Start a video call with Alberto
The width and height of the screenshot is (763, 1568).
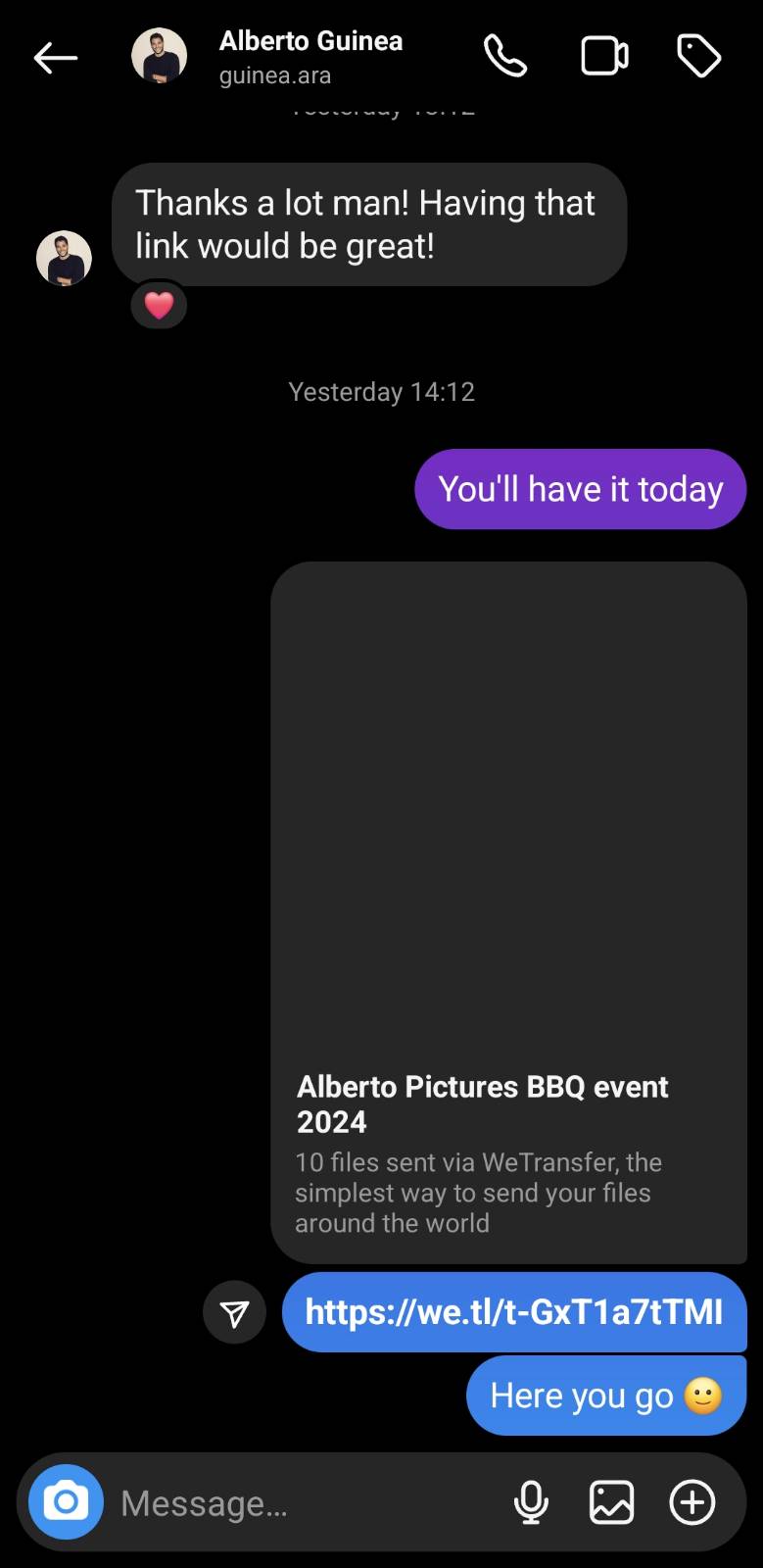coord(604,57)
